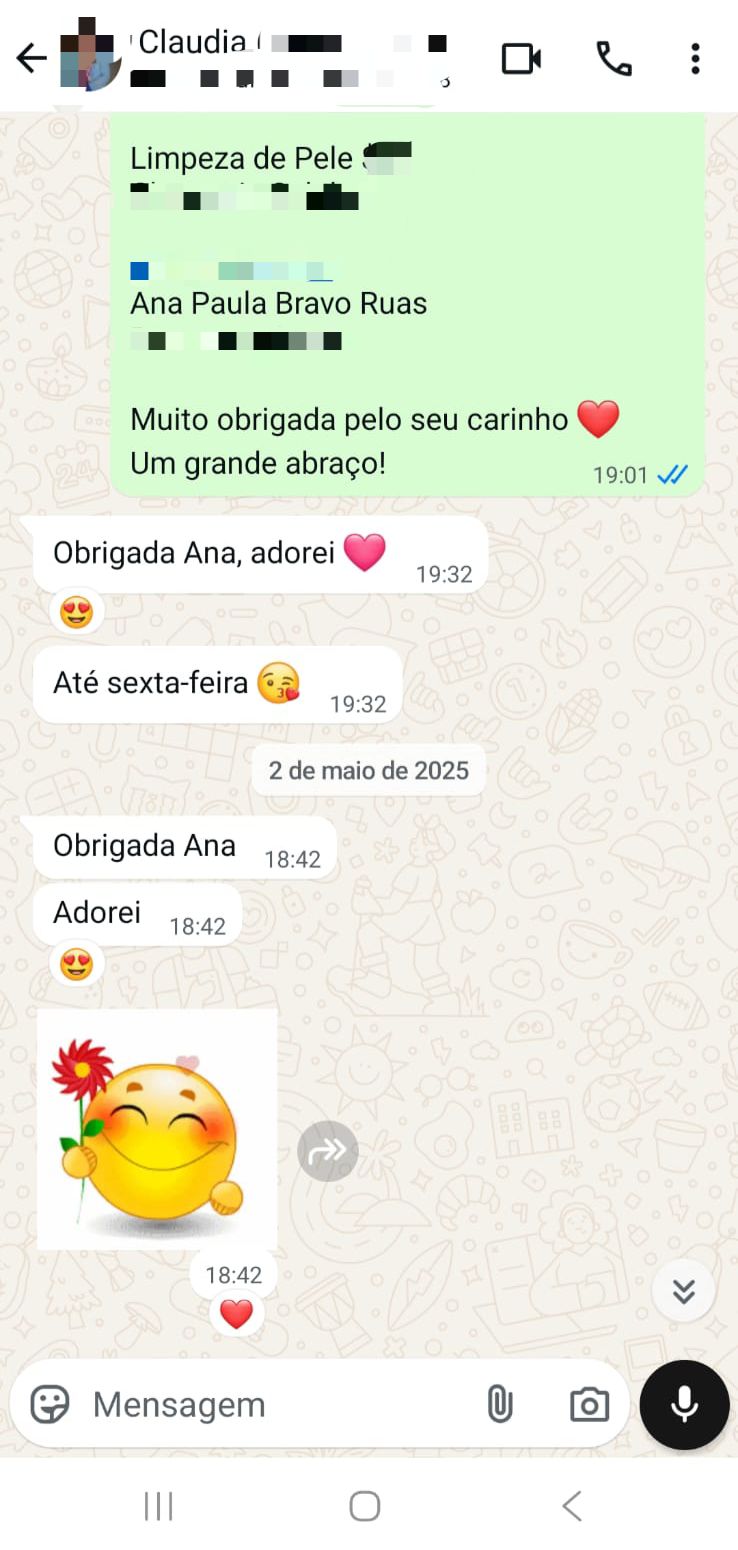
Task: View the reaction under "Obrigada Ana, adorei"
Action: tap(76, 611)
